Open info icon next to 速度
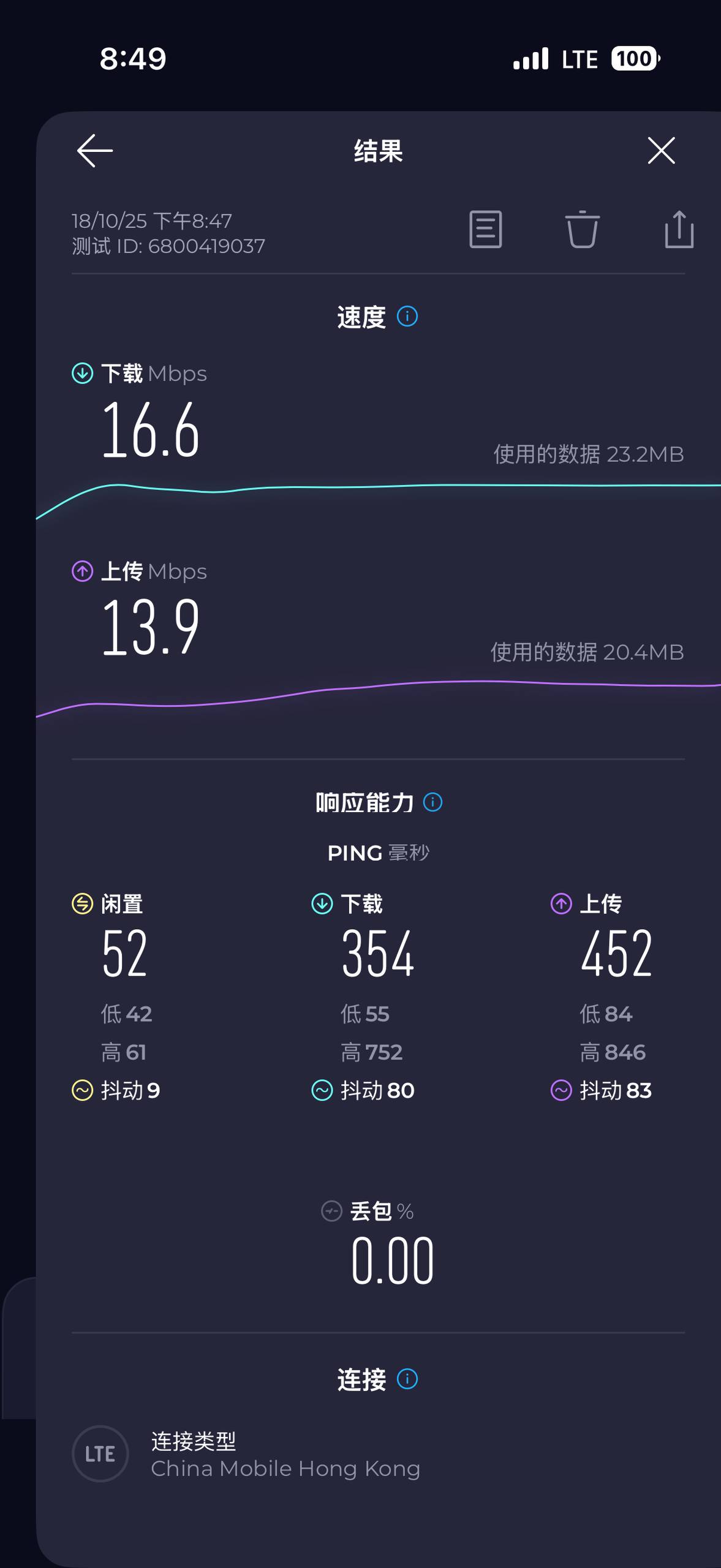Image resolution: width=721 pixels, height=1568 pixels. 407,317
